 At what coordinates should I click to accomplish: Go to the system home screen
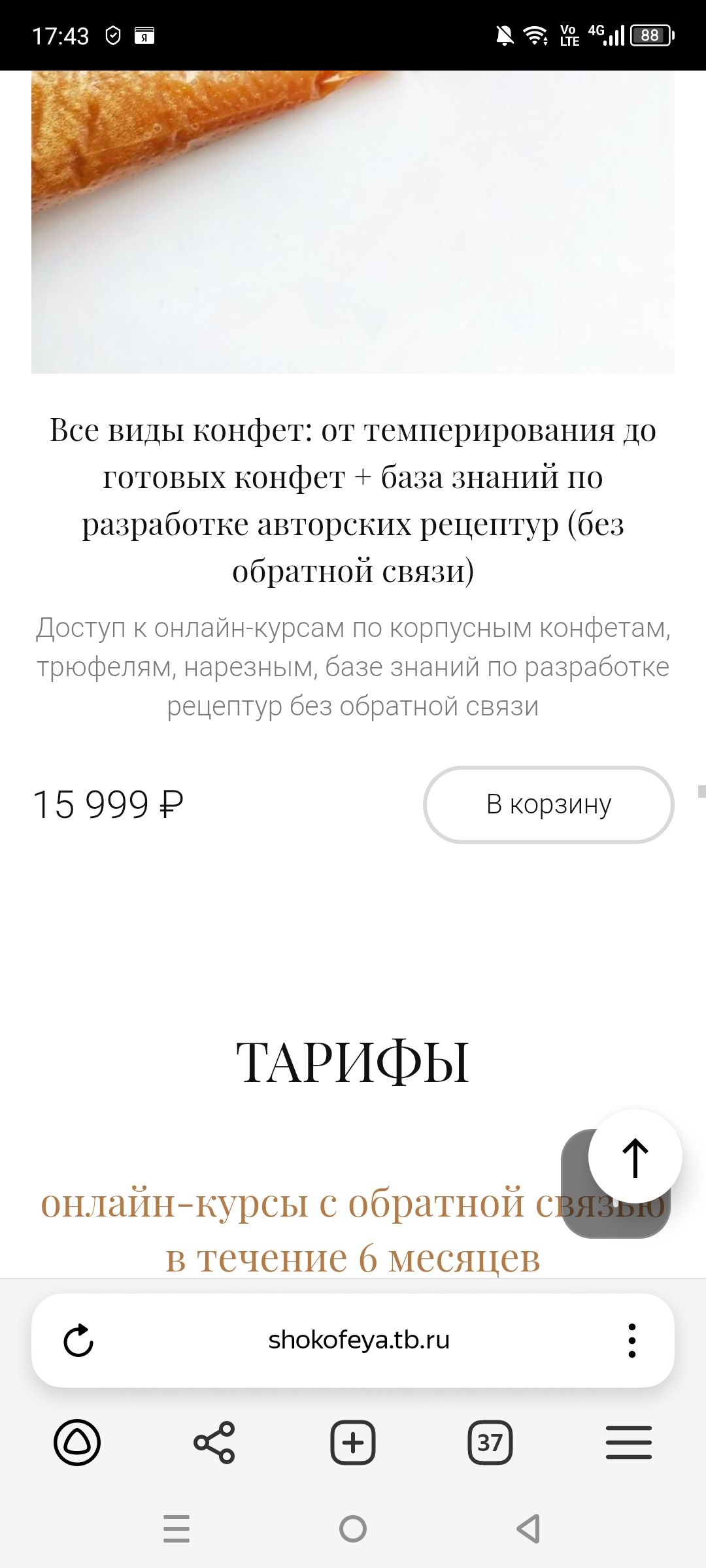pyautogui.click(x=353, y=1529)
